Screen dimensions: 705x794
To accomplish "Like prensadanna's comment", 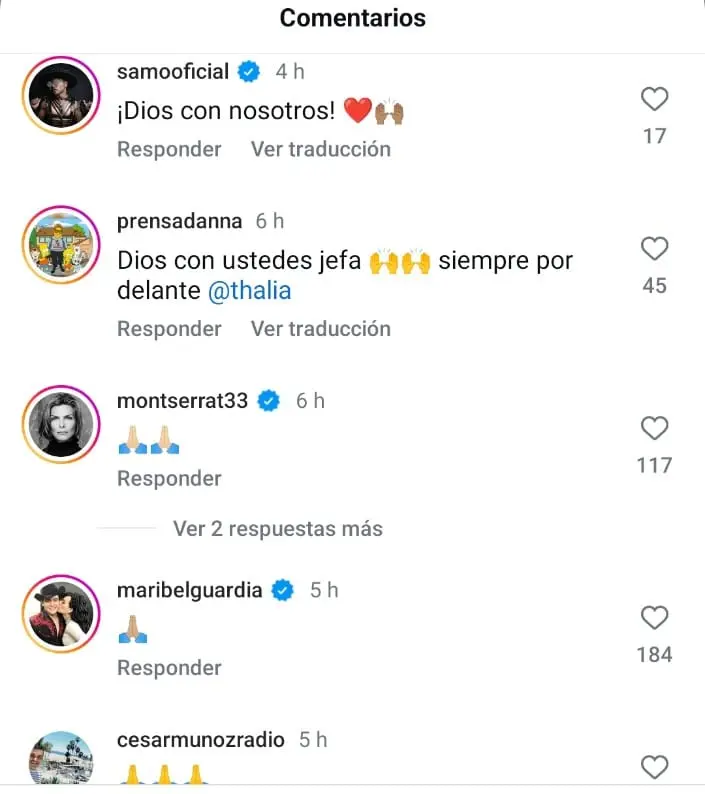I will click(654, 249).
